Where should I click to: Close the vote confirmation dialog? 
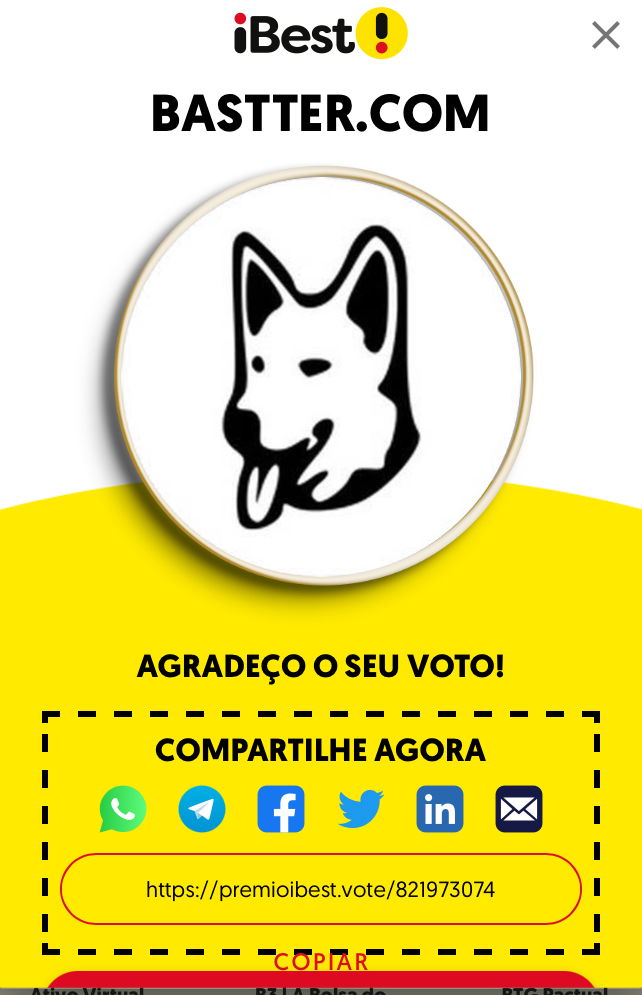605,36
